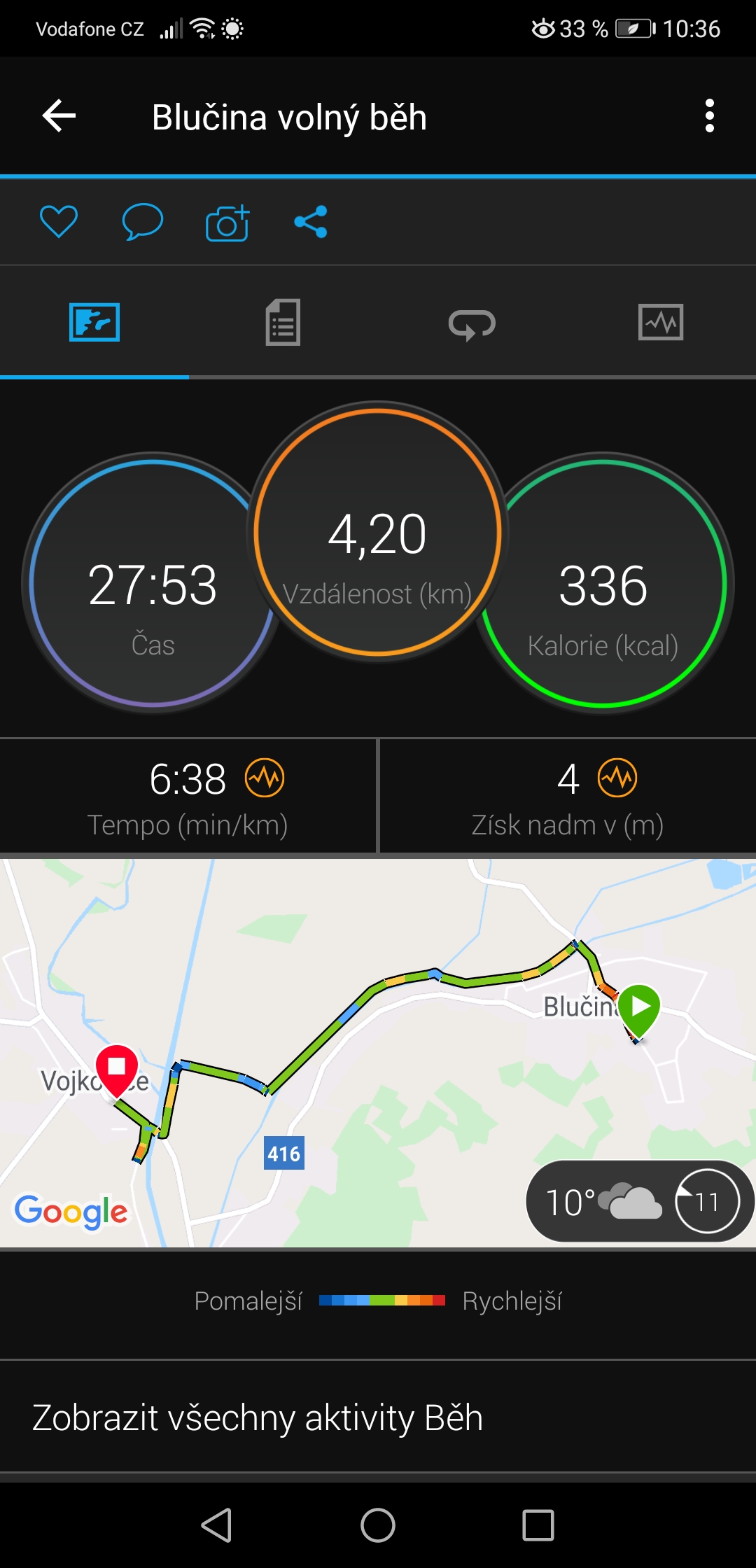The width and height of the screenshot is (756, 1568).
Task: Switch to the laps tab
Action: tap(472, 324)
